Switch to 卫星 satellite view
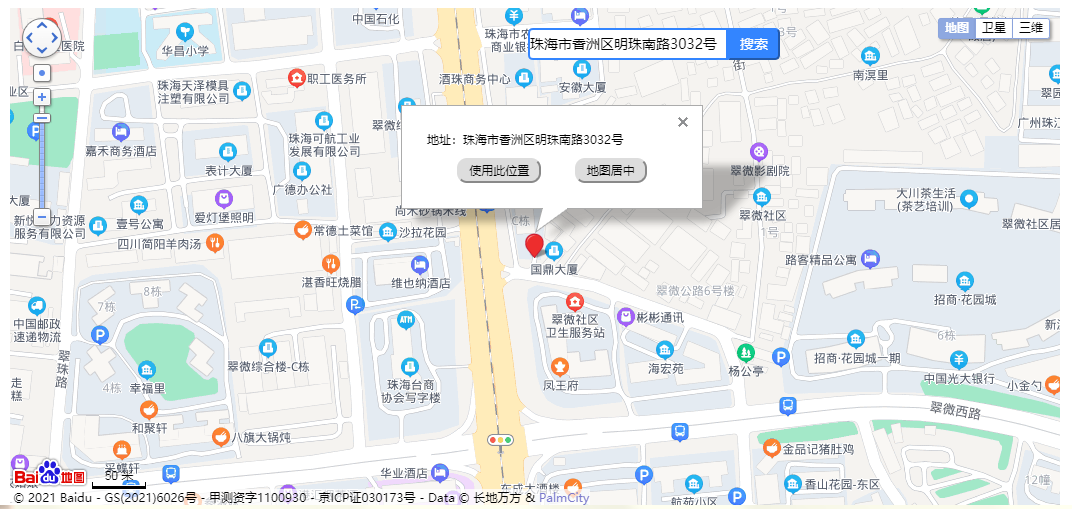This screenshot has height=509, width=1072. (x=993, y=28)
